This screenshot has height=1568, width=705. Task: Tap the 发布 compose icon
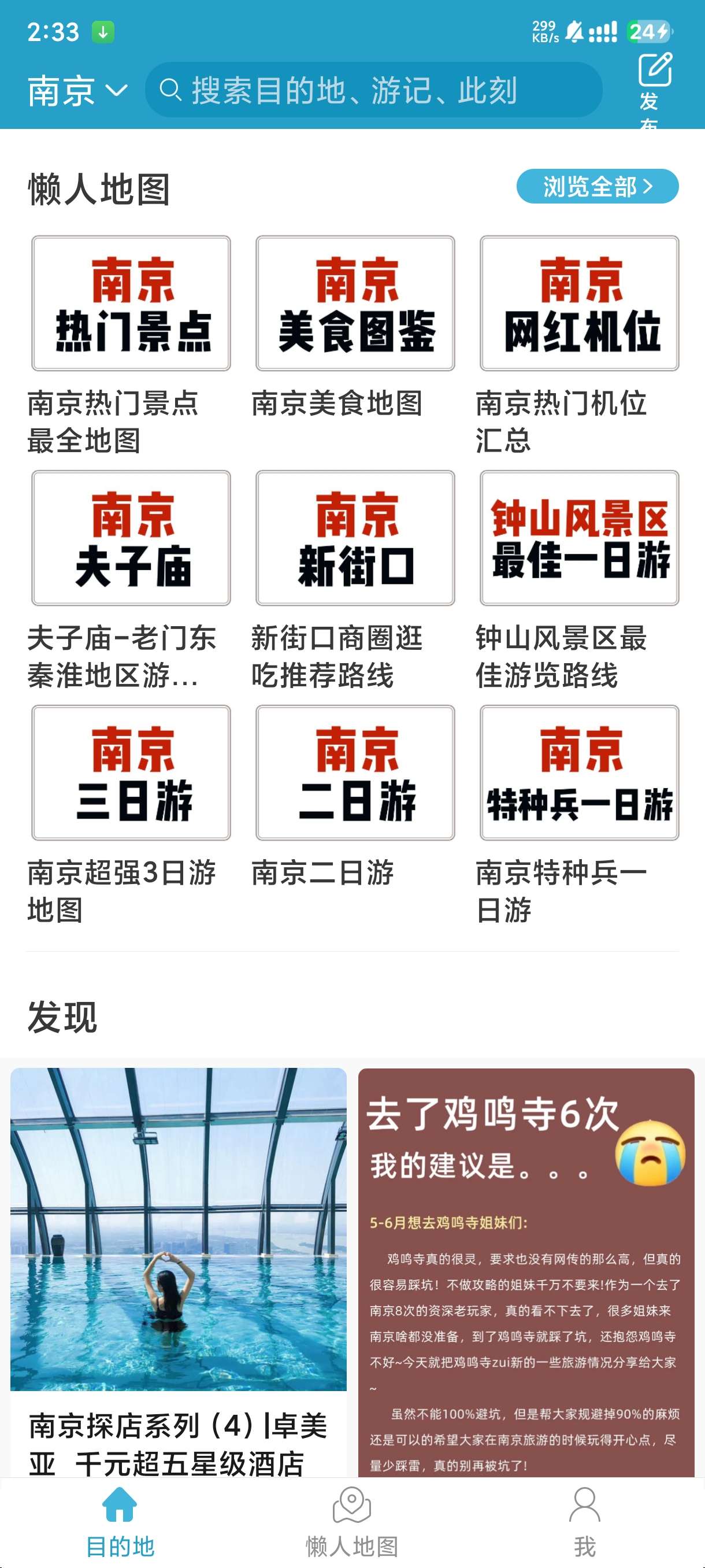point(654,85)
